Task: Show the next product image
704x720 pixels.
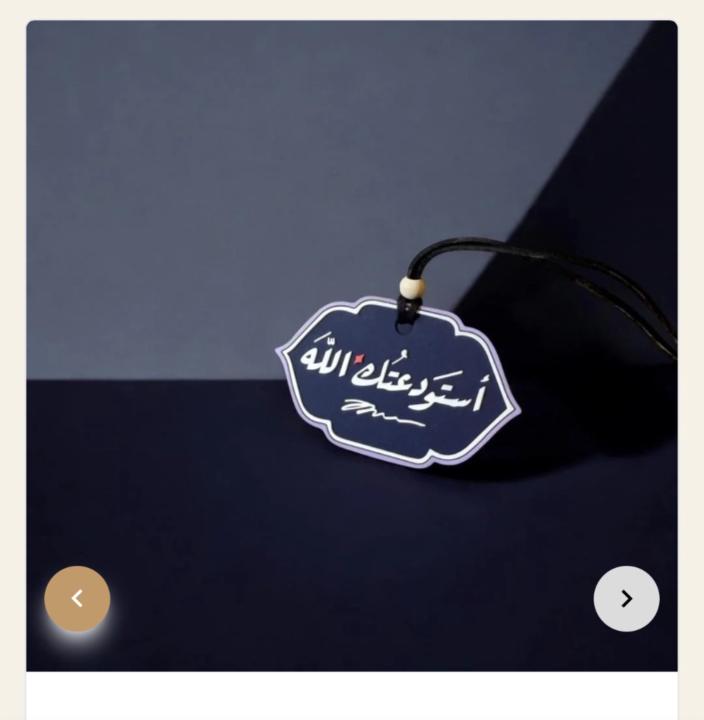Action: tap(626, 599)
